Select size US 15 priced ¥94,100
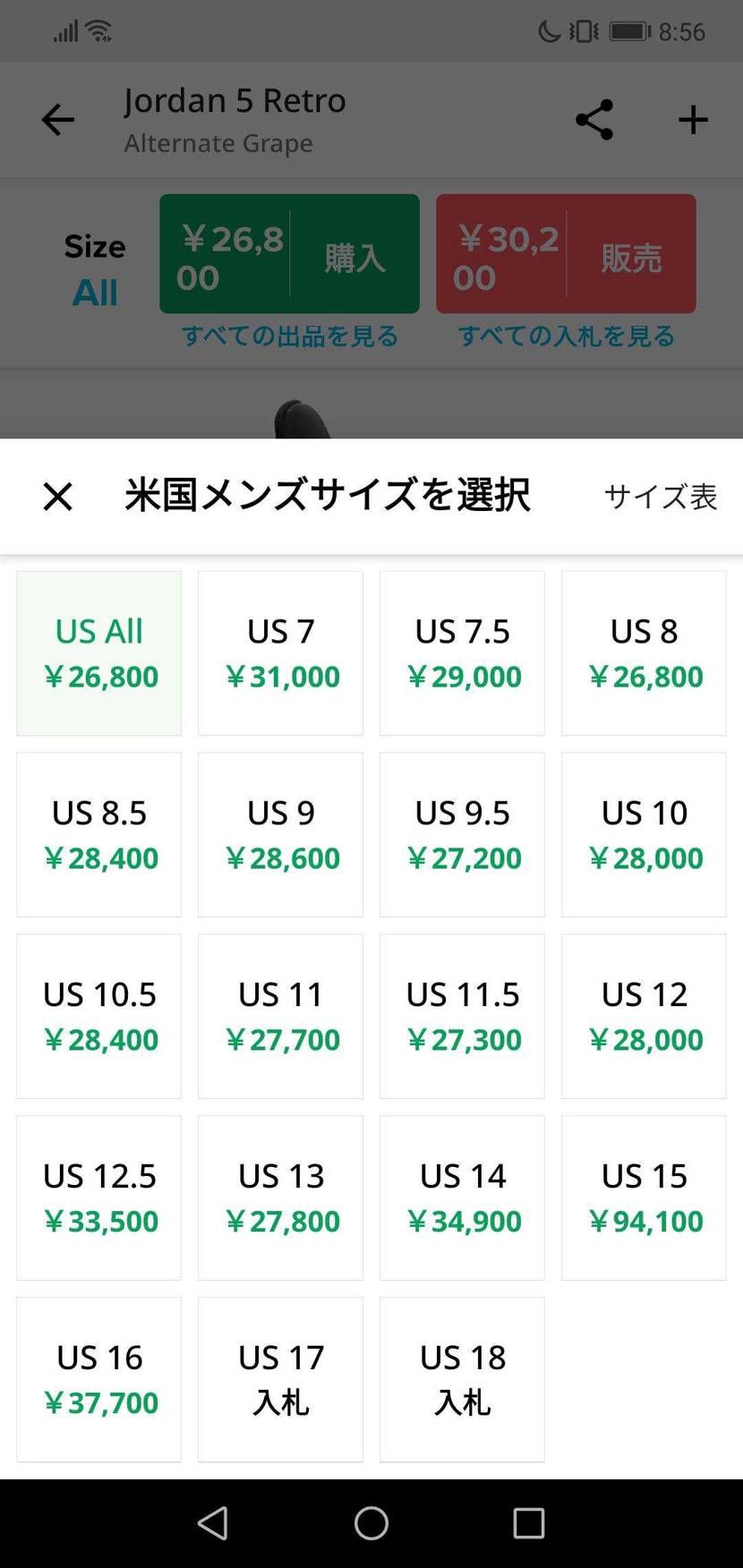The width and height of the screenshot is (743, 1568). pyautogui.click(x=644, y=1197)
